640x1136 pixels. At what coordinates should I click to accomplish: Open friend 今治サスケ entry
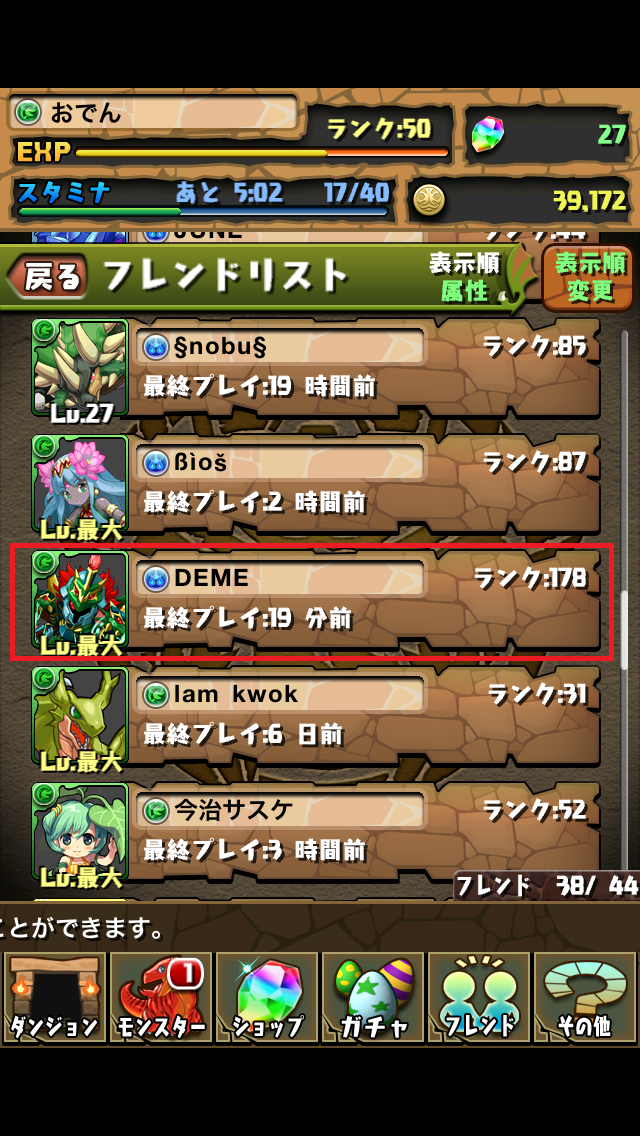point(317,832)
